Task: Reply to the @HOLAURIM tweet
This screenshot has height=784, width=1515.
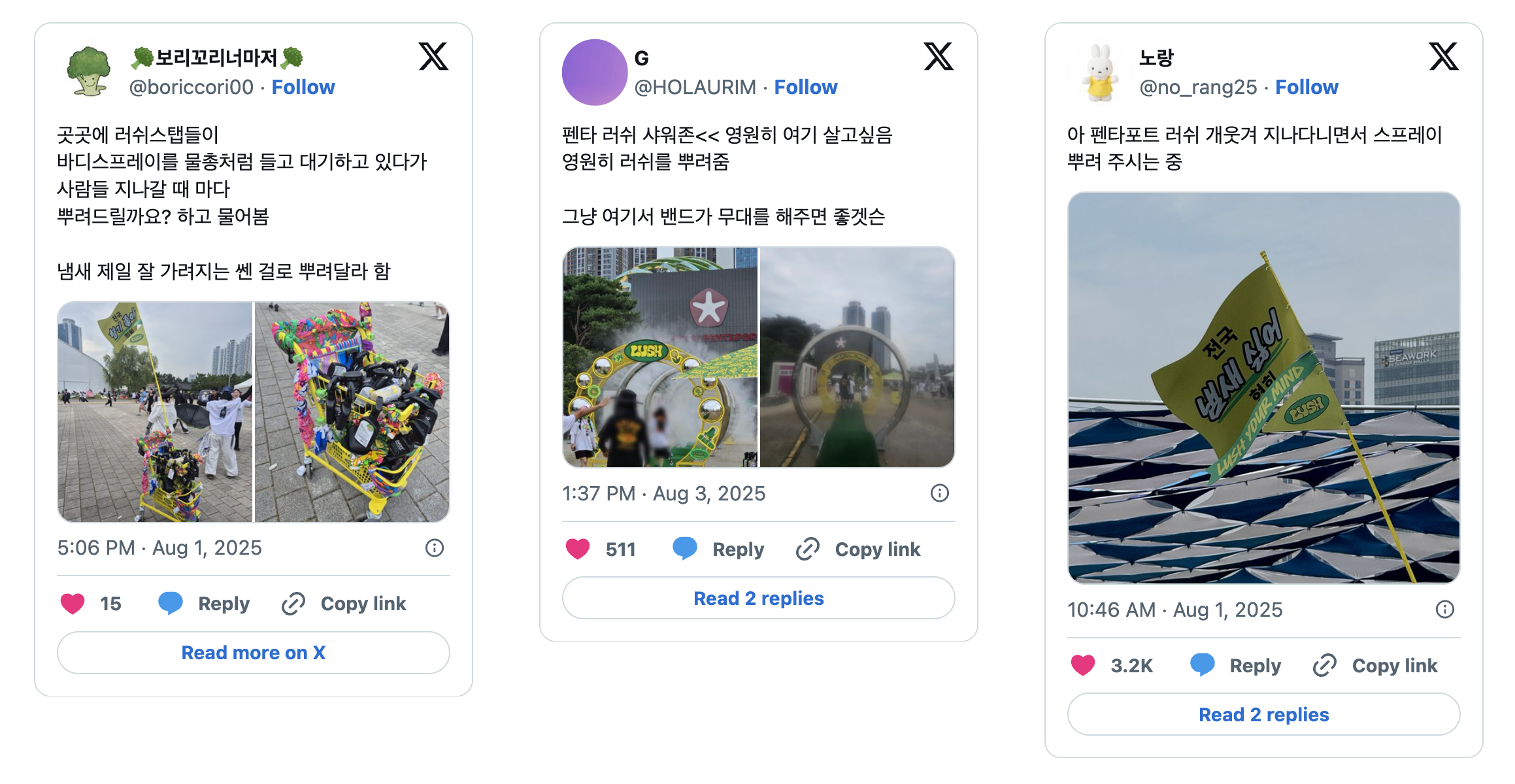Action: pos(719,549)
